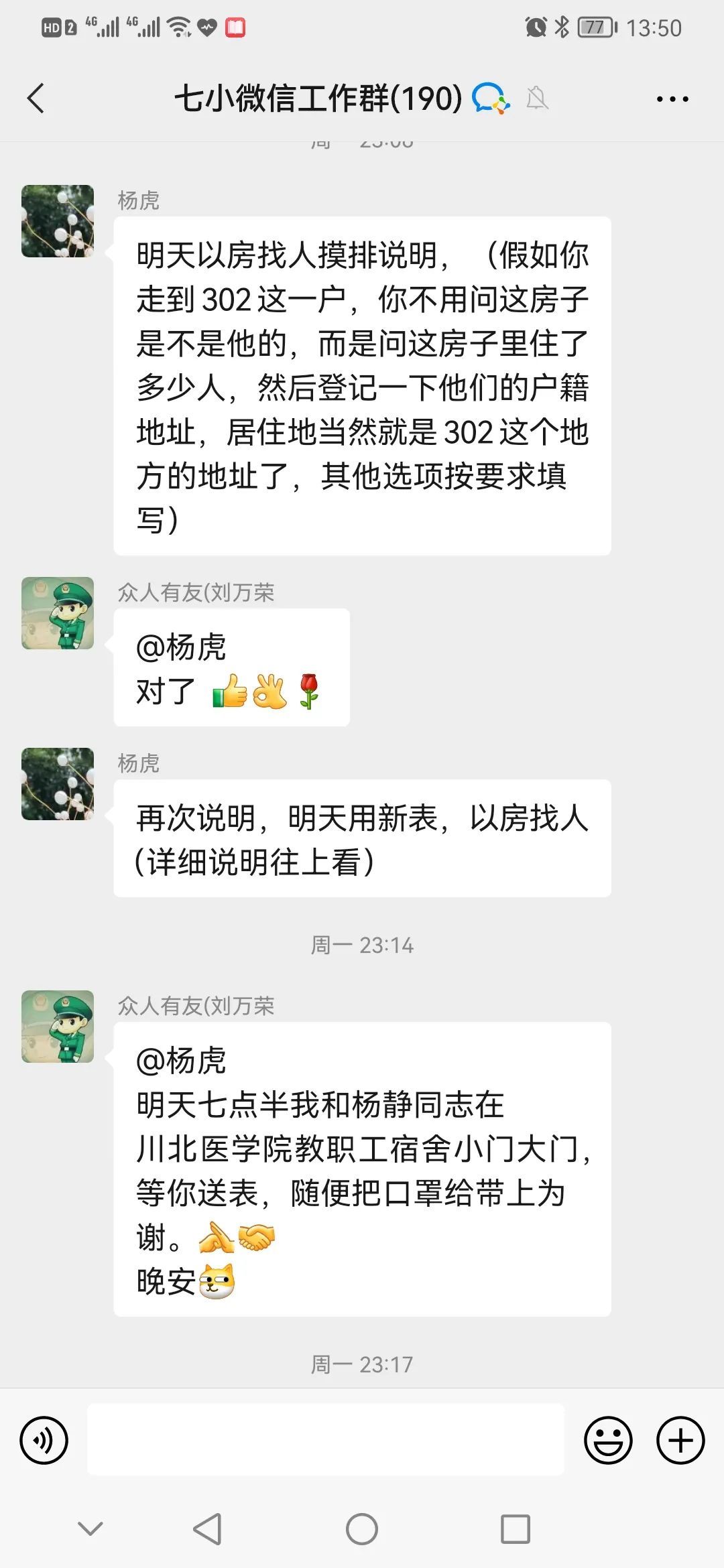Open the plus attachment menu

click(680, 1440)
